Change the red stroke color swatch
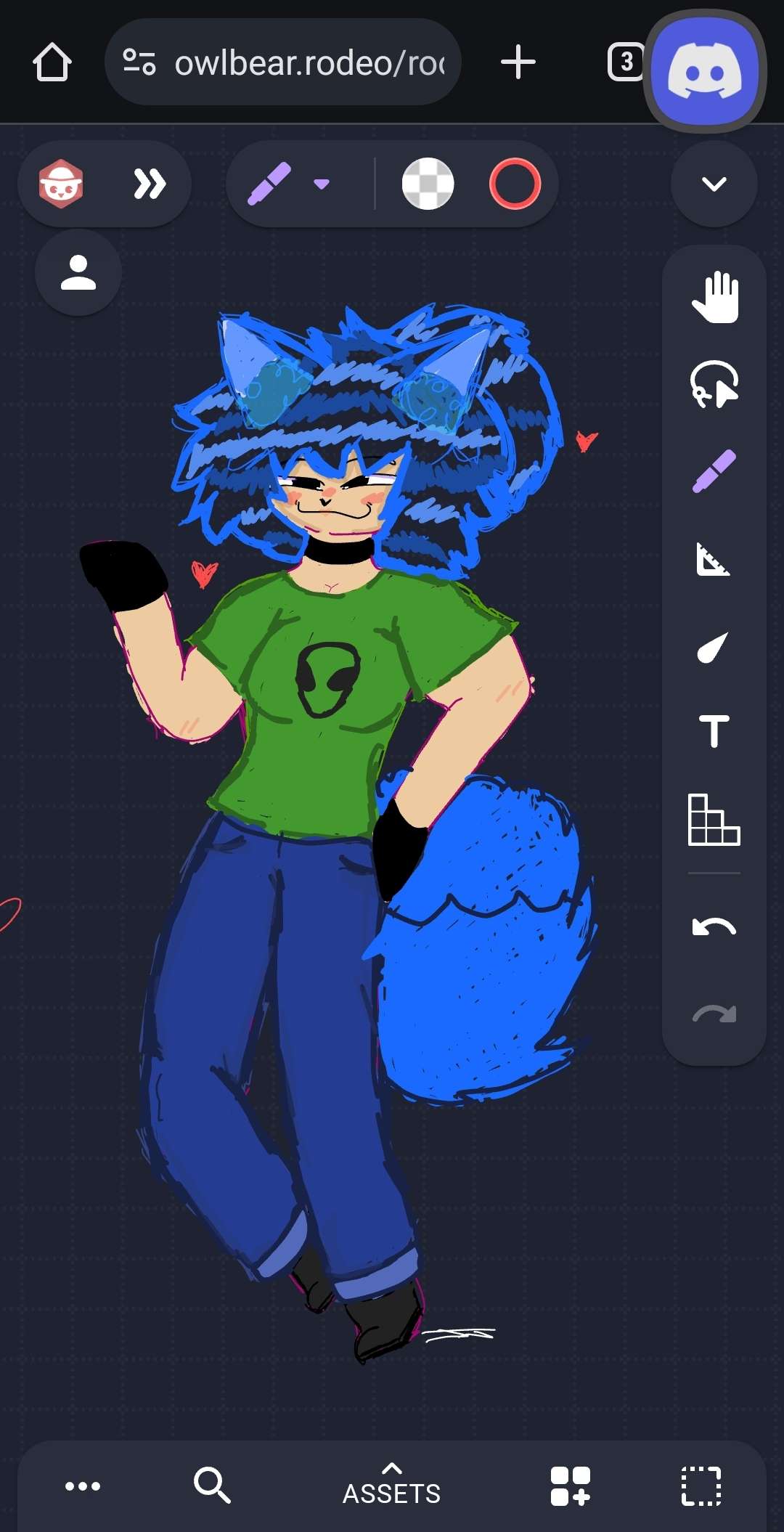 click(515, 184)
